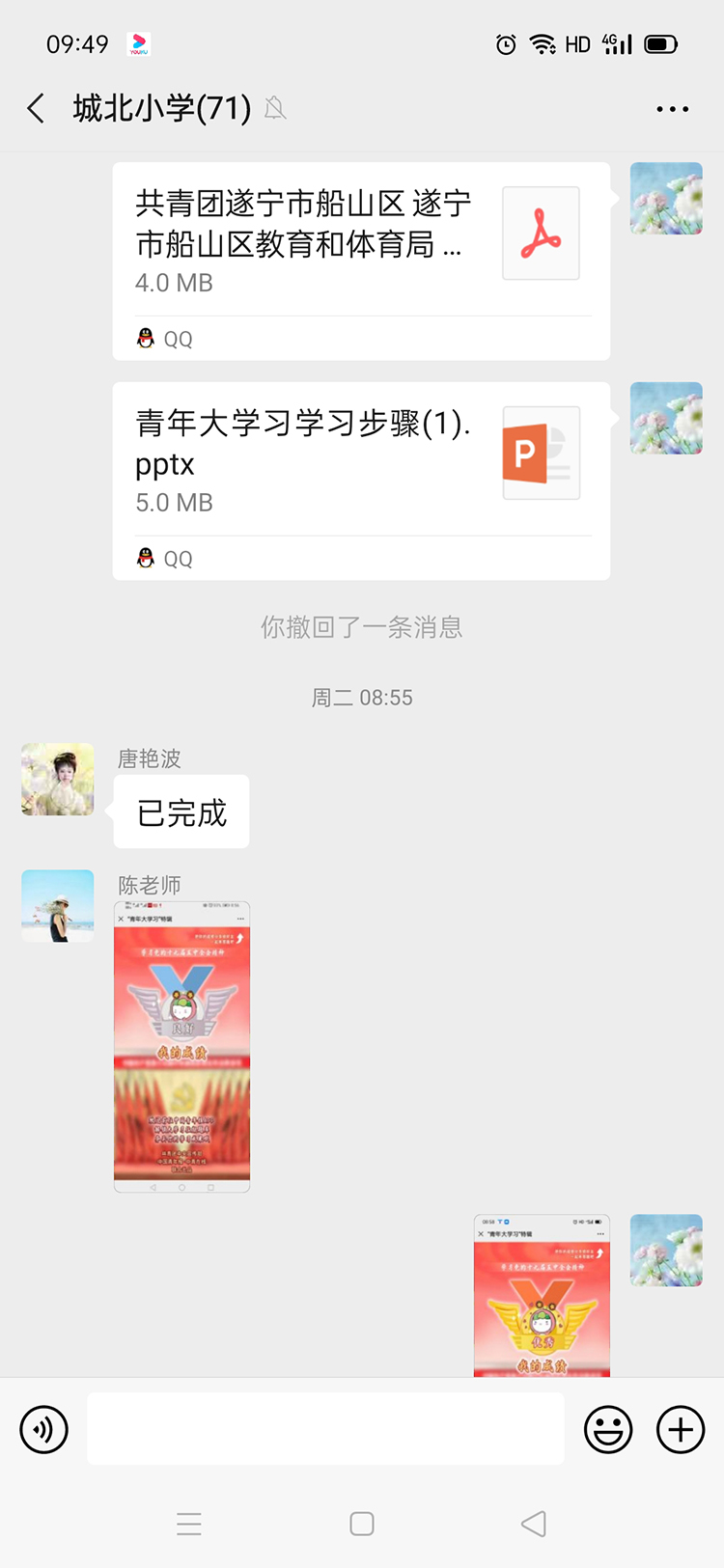Focus the message text field
The width and height of the screenshot is (724, 1568).
(325, 1429)
